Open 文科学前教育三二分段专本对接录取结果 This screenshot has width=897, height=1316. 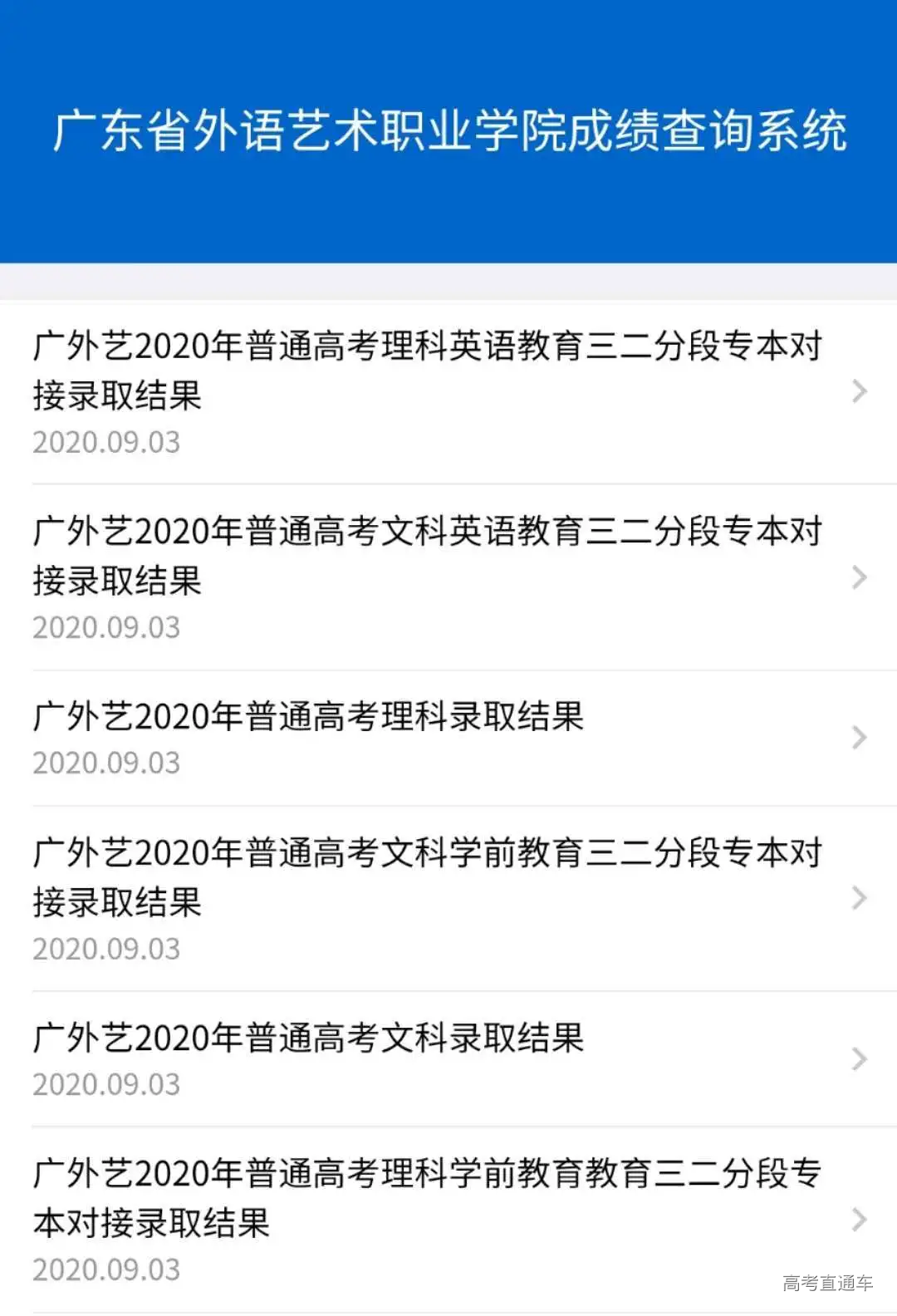pos(428,877)
